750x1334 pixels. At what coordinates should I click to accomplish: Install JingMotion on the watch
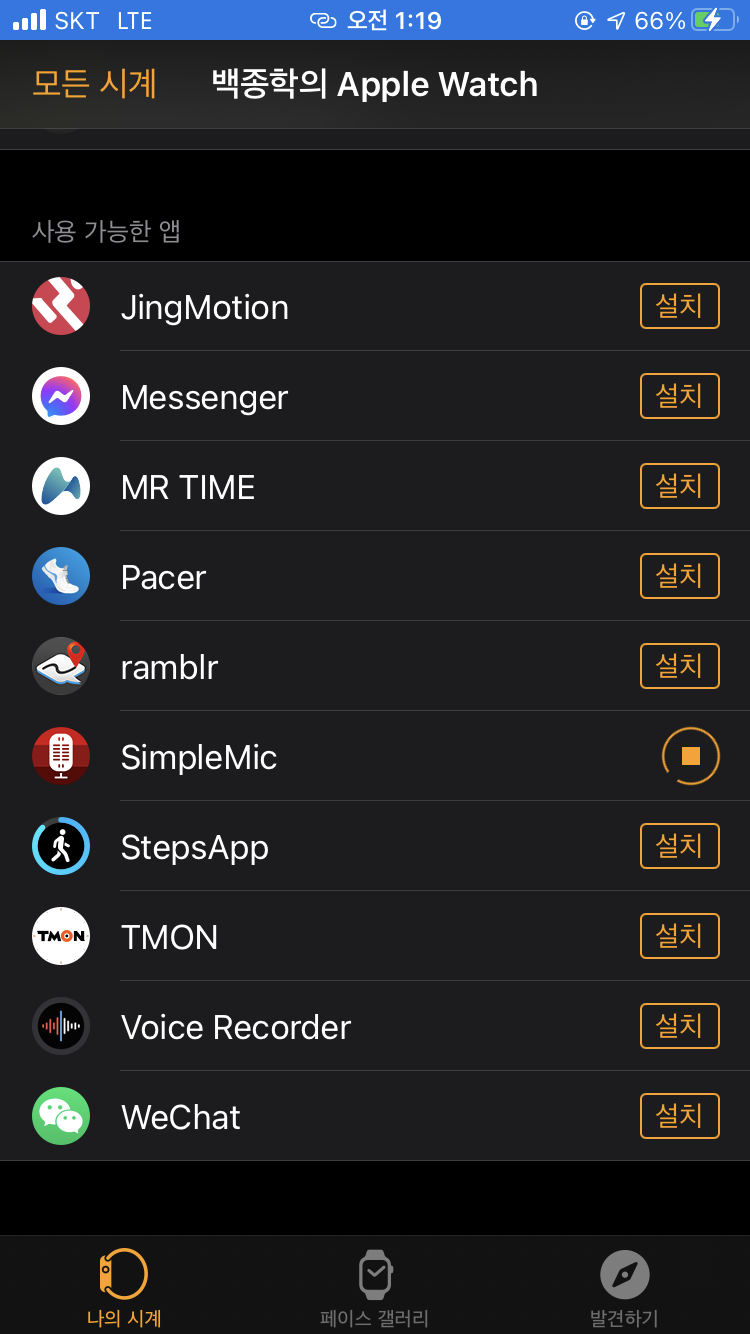(x=679, y=306)
